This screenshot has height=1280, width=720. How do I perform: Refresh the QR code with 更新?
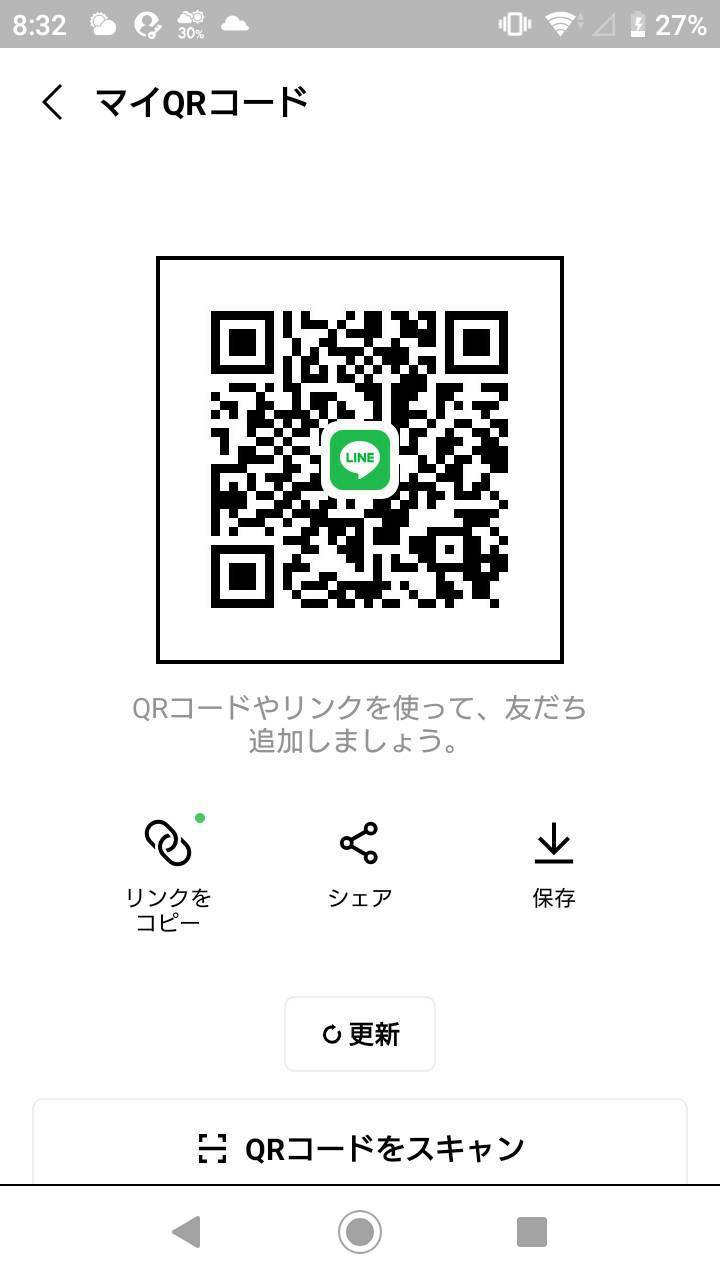(x=360, y=1034)
